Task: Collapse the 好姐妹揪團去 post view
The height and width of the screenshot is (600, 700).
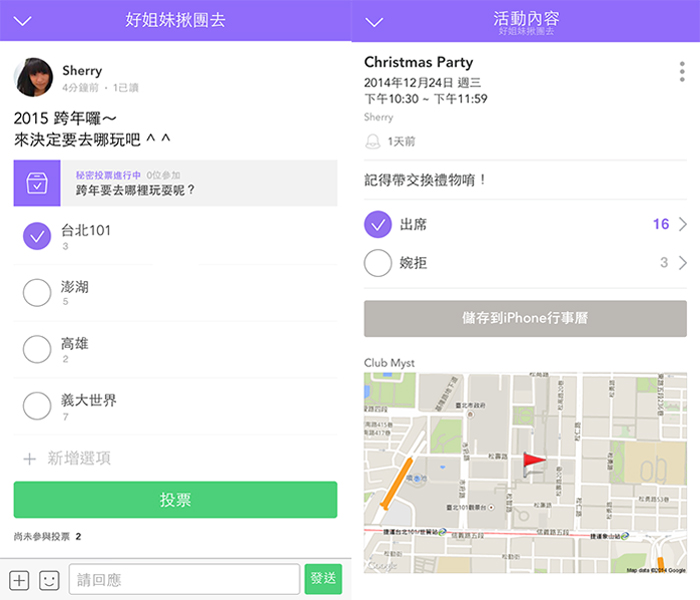Action: point(24,21)
